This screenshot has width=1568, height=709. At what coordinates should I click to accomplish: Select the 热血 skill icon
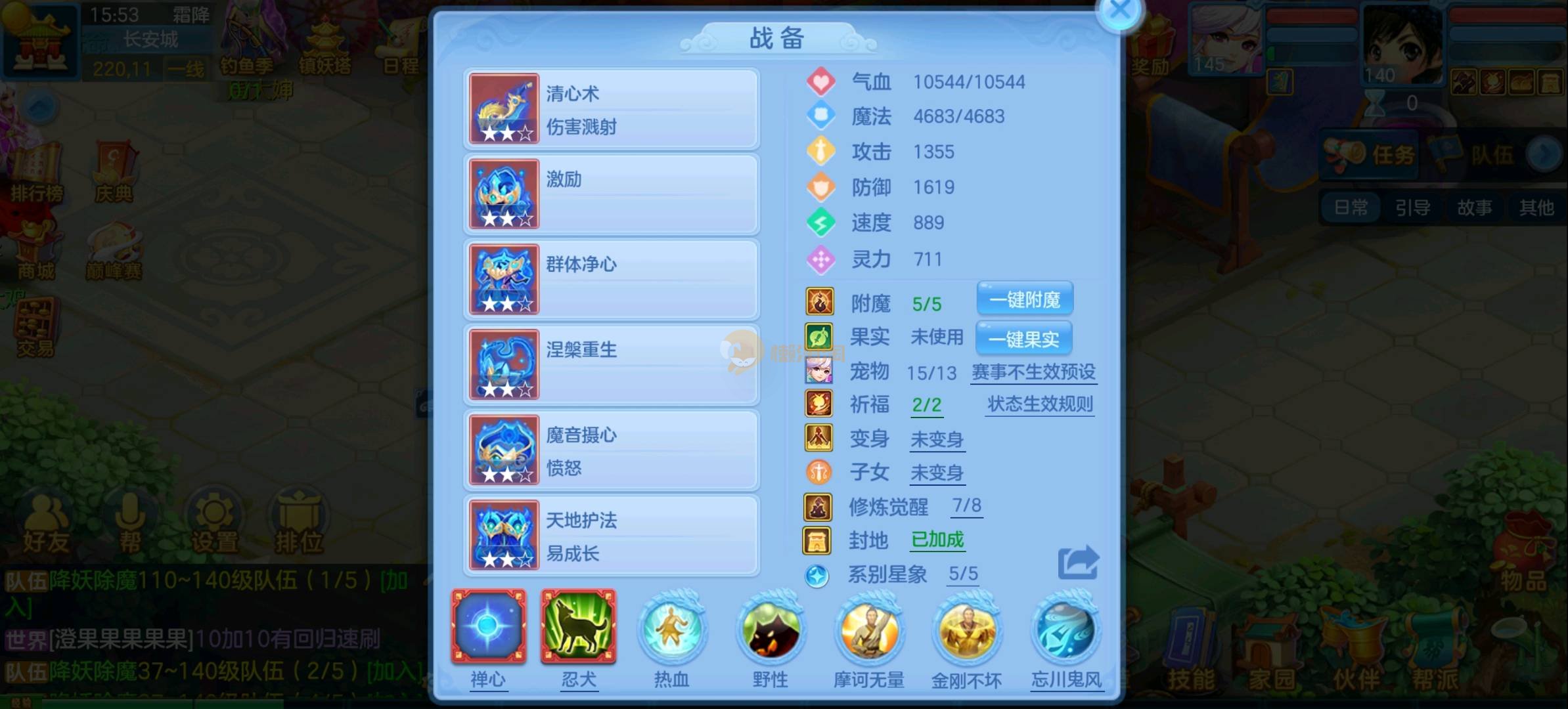point(672,630)
